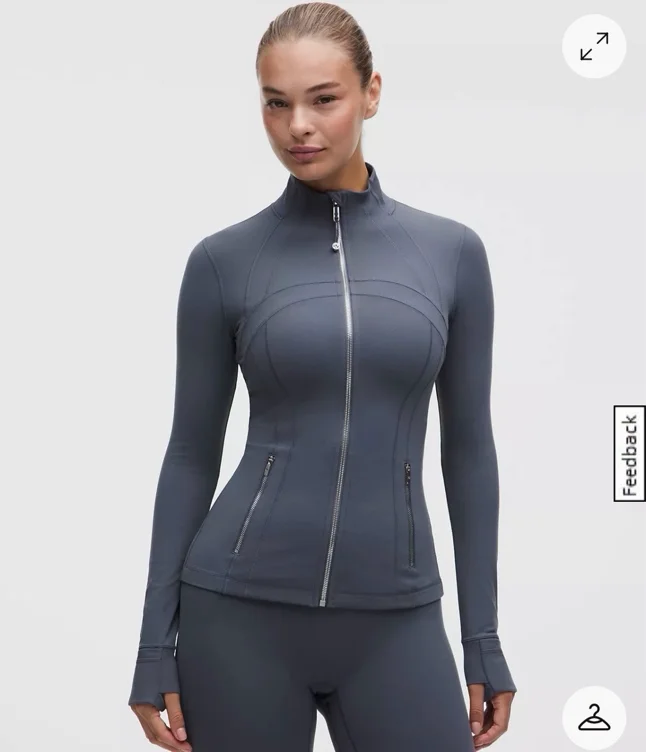Expand the product image to fullscreen
Screen dimensions: 646x752
[594, 46]
